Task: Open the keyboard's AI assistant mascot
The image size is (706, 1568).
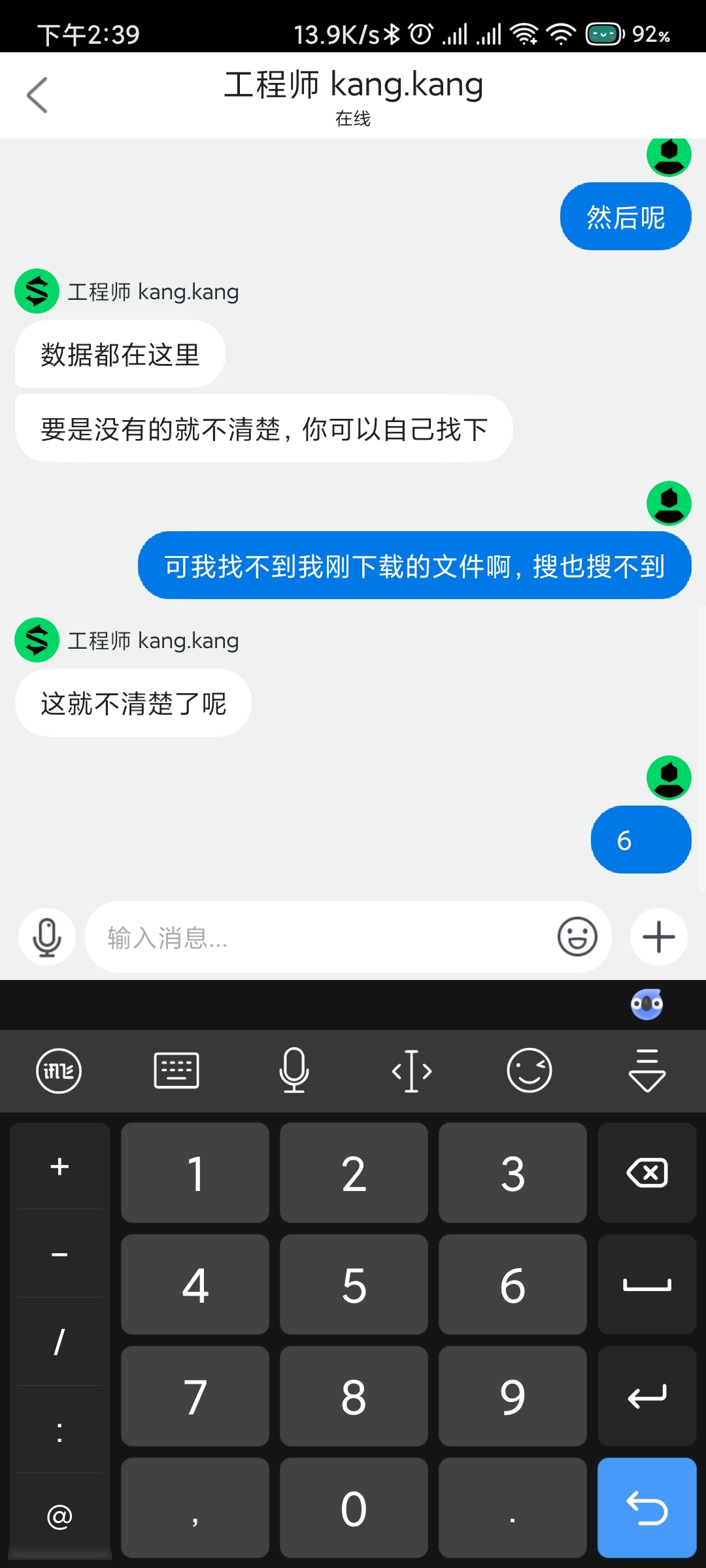Action: [x=647, y=1004]
